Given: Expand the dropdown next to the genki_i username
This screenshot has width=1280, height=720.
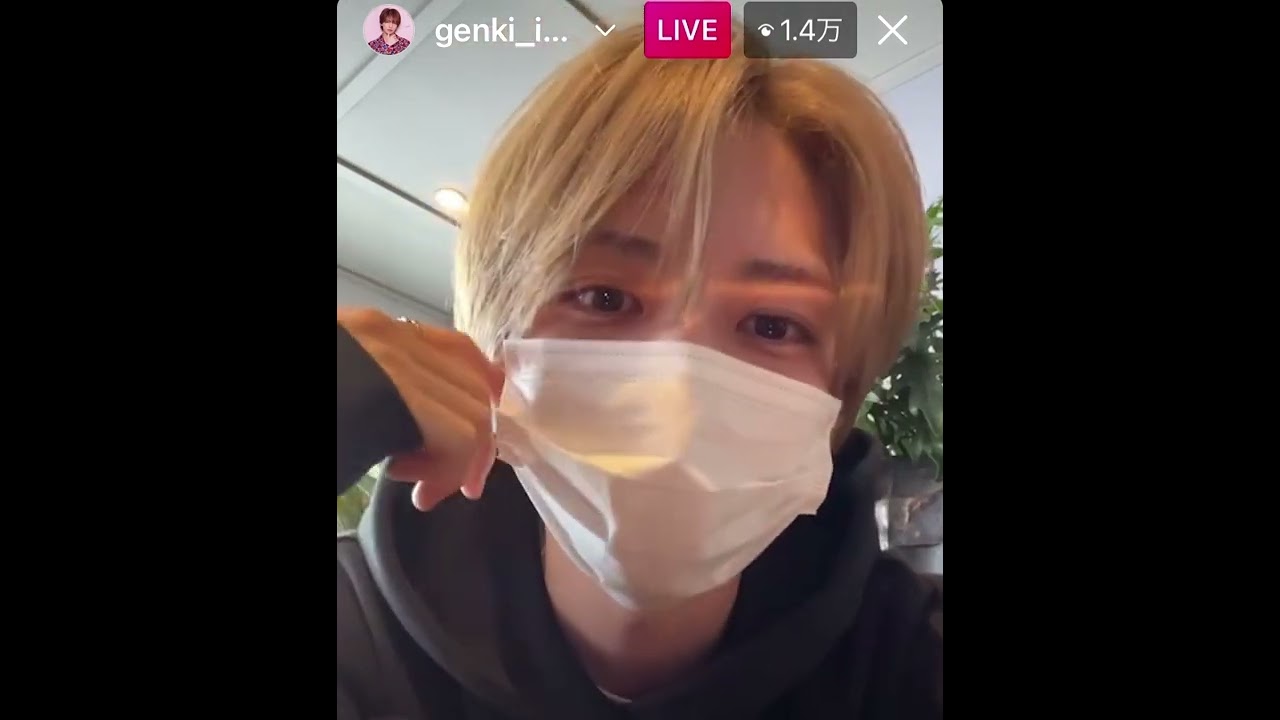Looking at the screenshot, I should coord(605,31).
